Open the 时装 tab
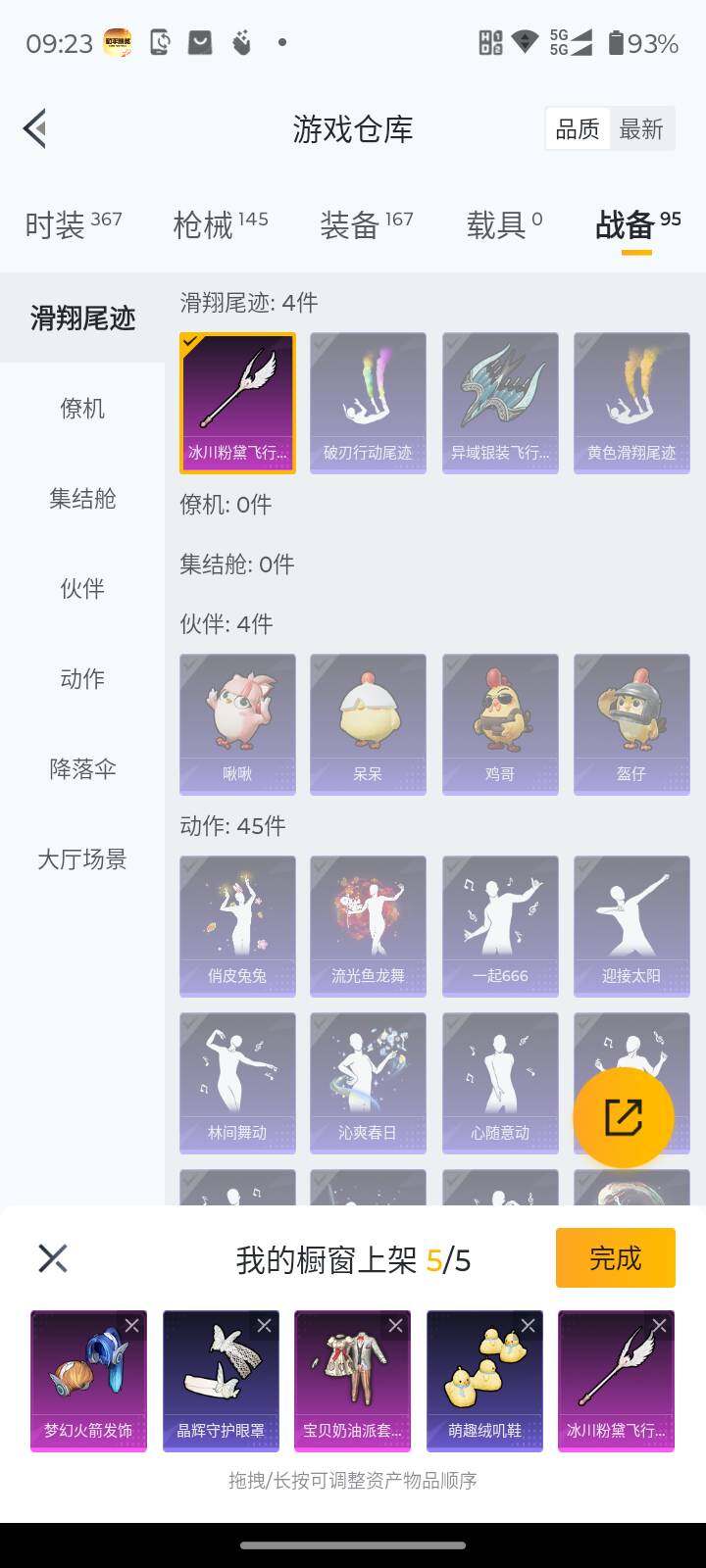Image resolution: width=706 pixels, height=1568 pixels. (x=61, y=223)
